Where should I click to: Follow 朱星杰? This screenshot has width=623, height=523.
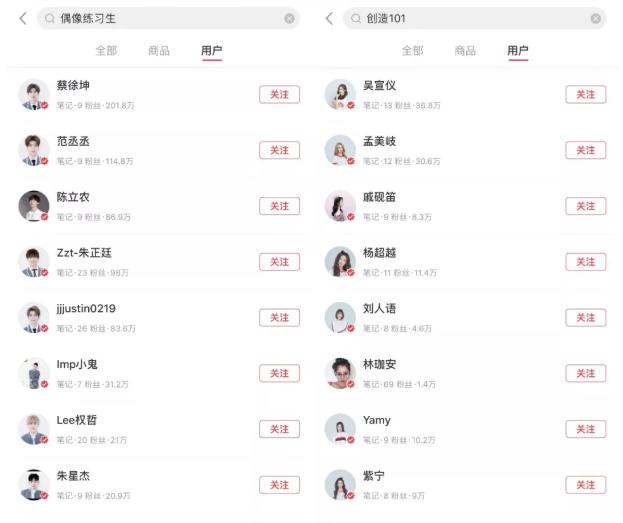pyautogui.click(x=279, y=484)
